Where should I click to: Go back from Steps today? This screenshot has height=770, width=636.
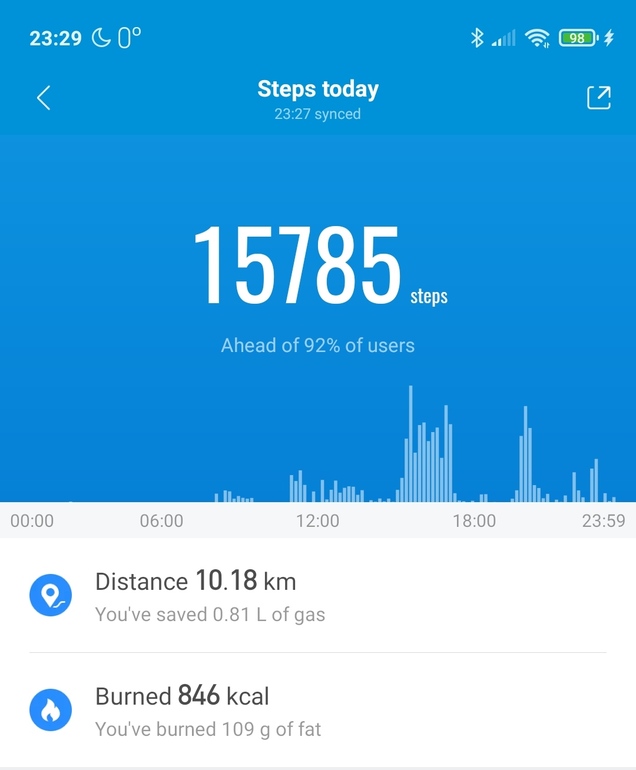pos(43,98)
